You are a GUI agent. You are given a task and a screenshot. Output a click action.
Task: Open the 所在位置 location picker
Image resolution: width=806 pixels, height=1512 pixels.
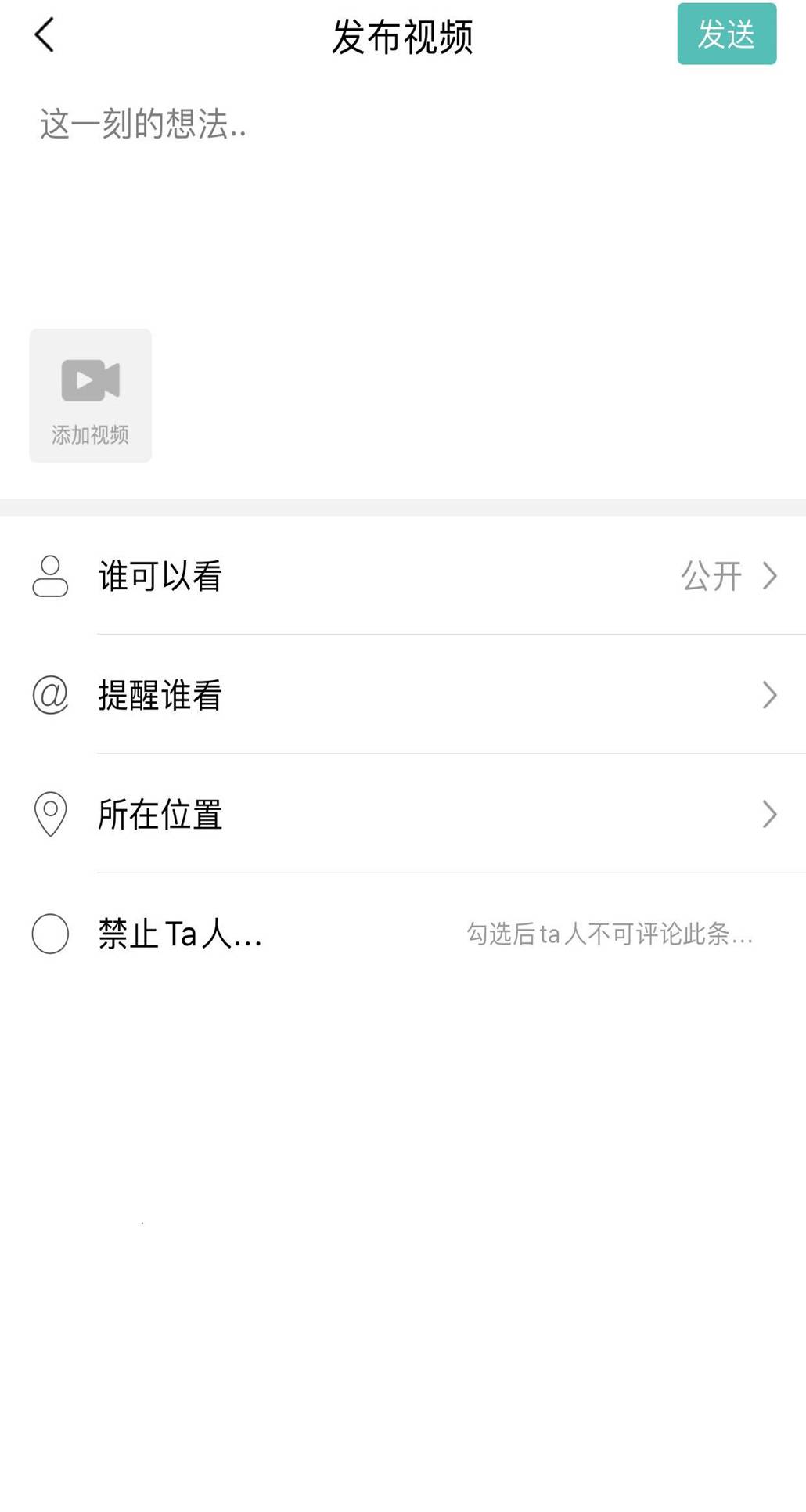pyautogui.click(x=403, y=814)
